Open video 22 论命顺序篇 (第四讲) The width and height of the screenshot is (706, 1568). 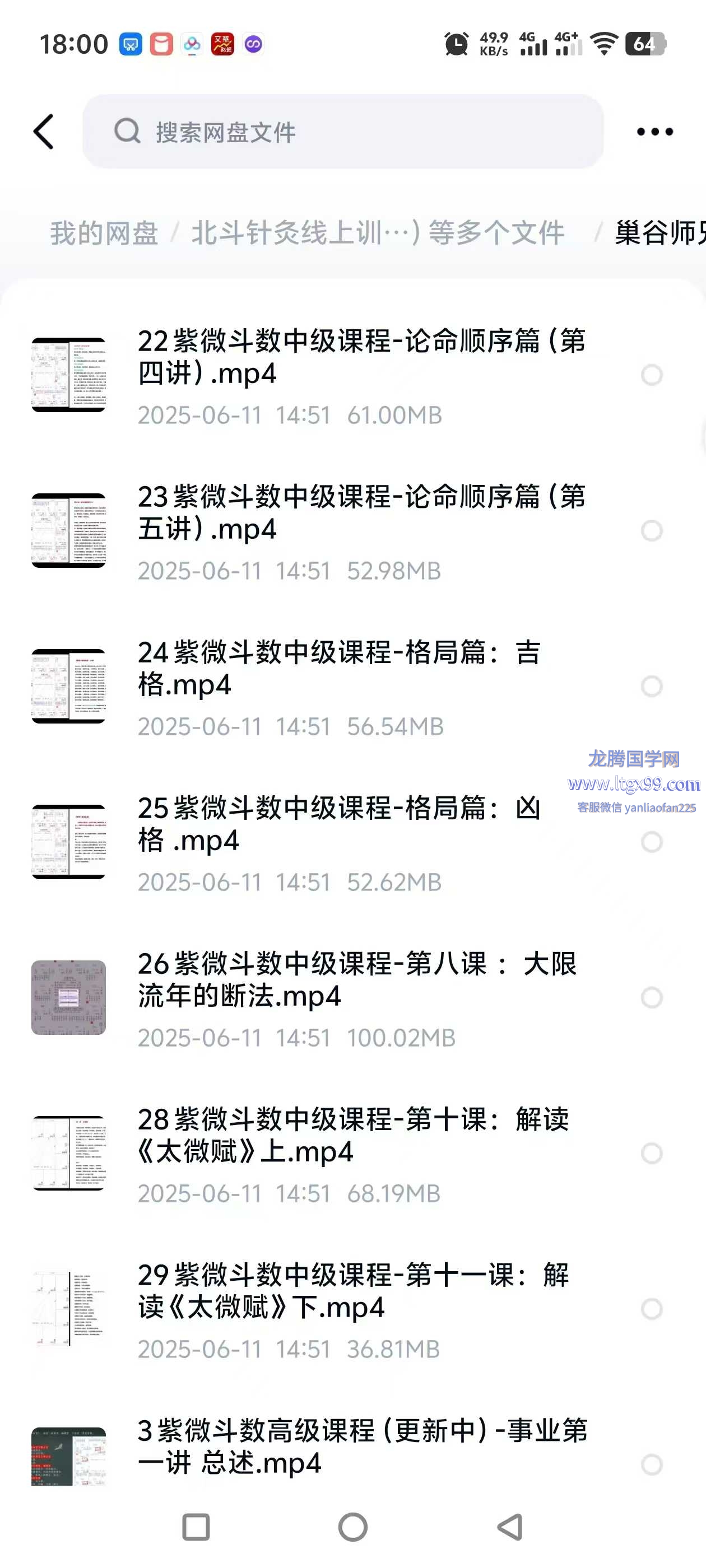[361, 357]
